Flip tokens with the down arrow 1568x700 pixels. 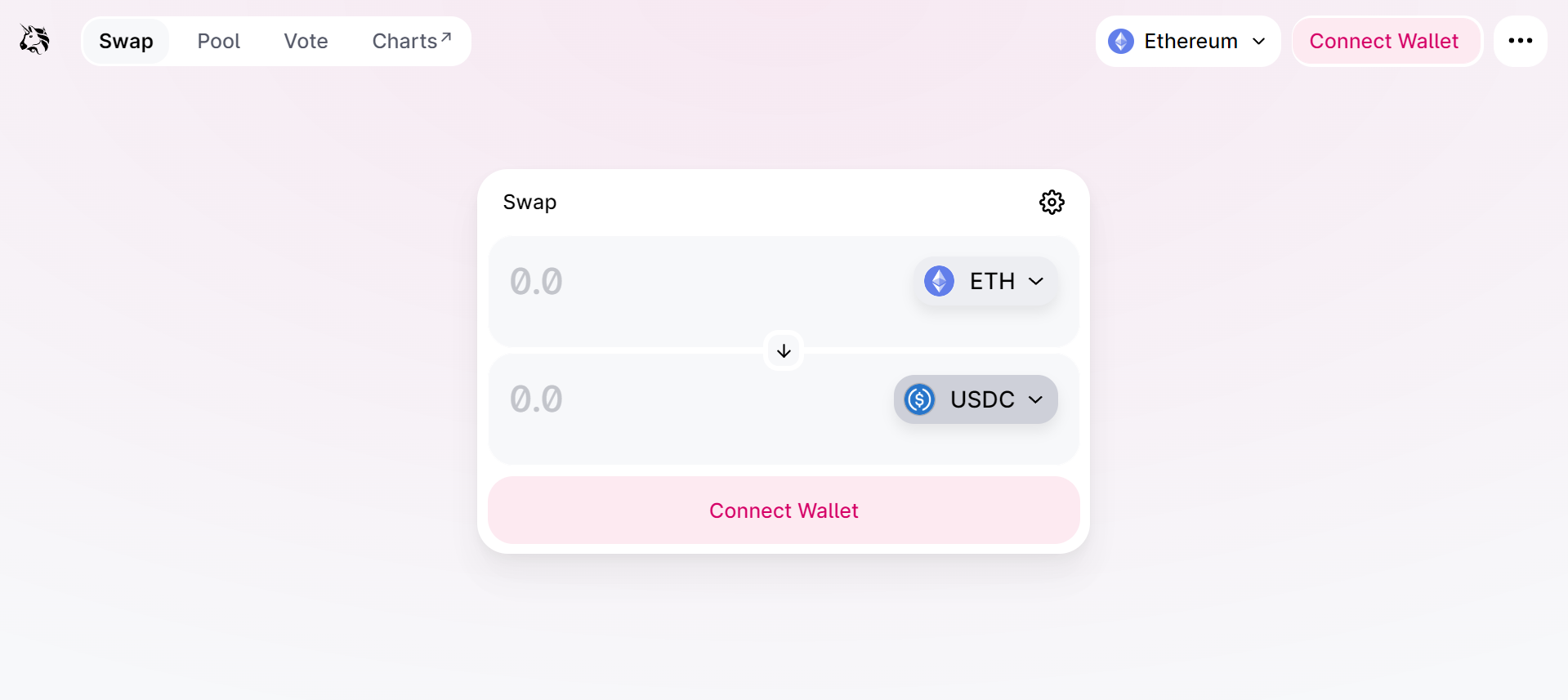784,351
